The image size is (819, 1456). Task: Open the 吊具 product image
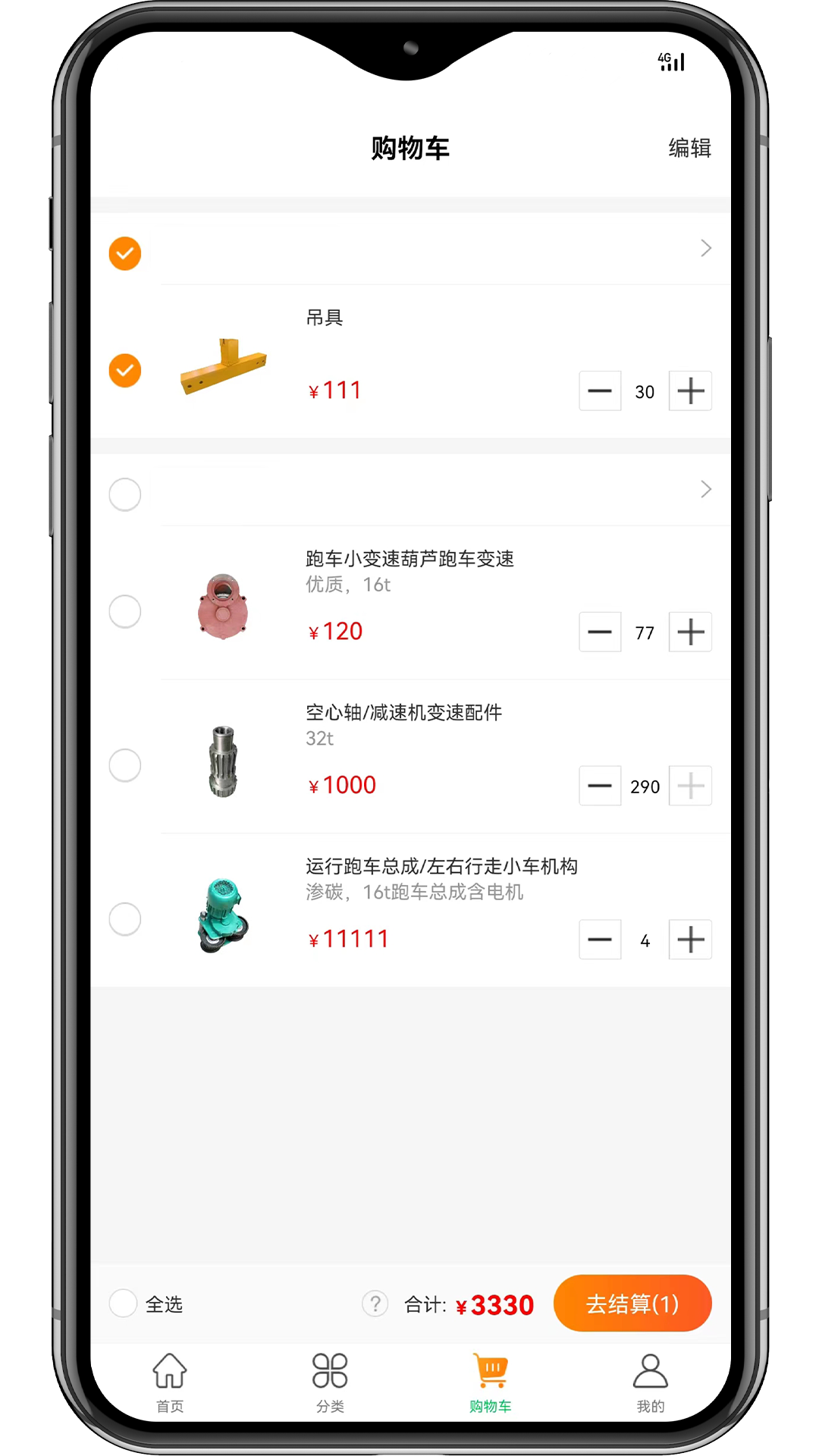[223, 366]
